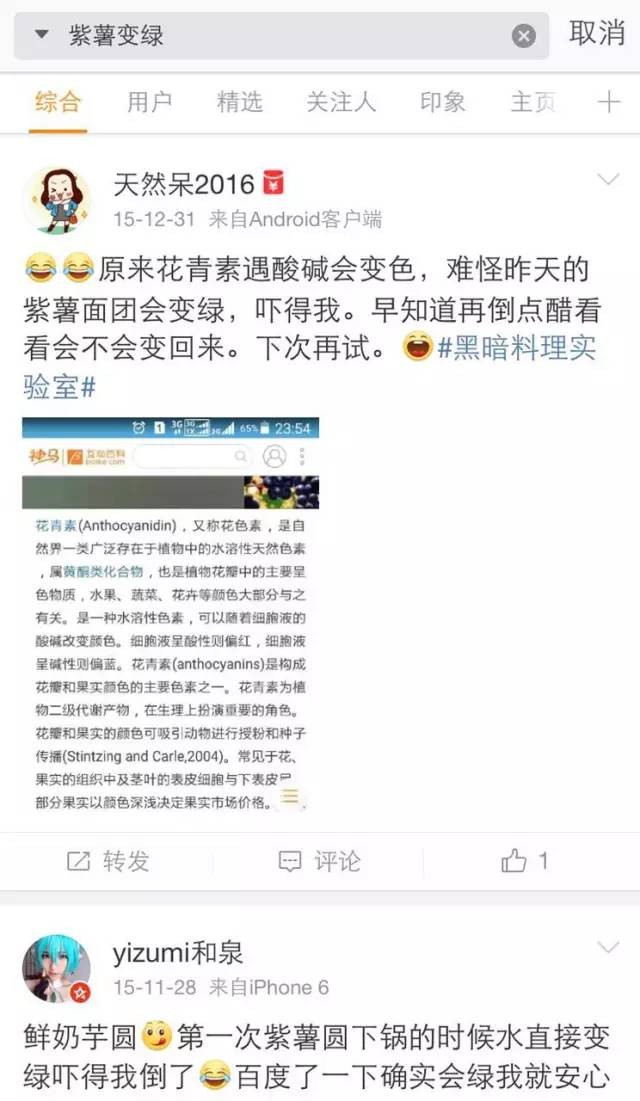This screenshot has width=640, height=1101.
Task: Select the 综合 tab
Action: (x=57, y=101)
